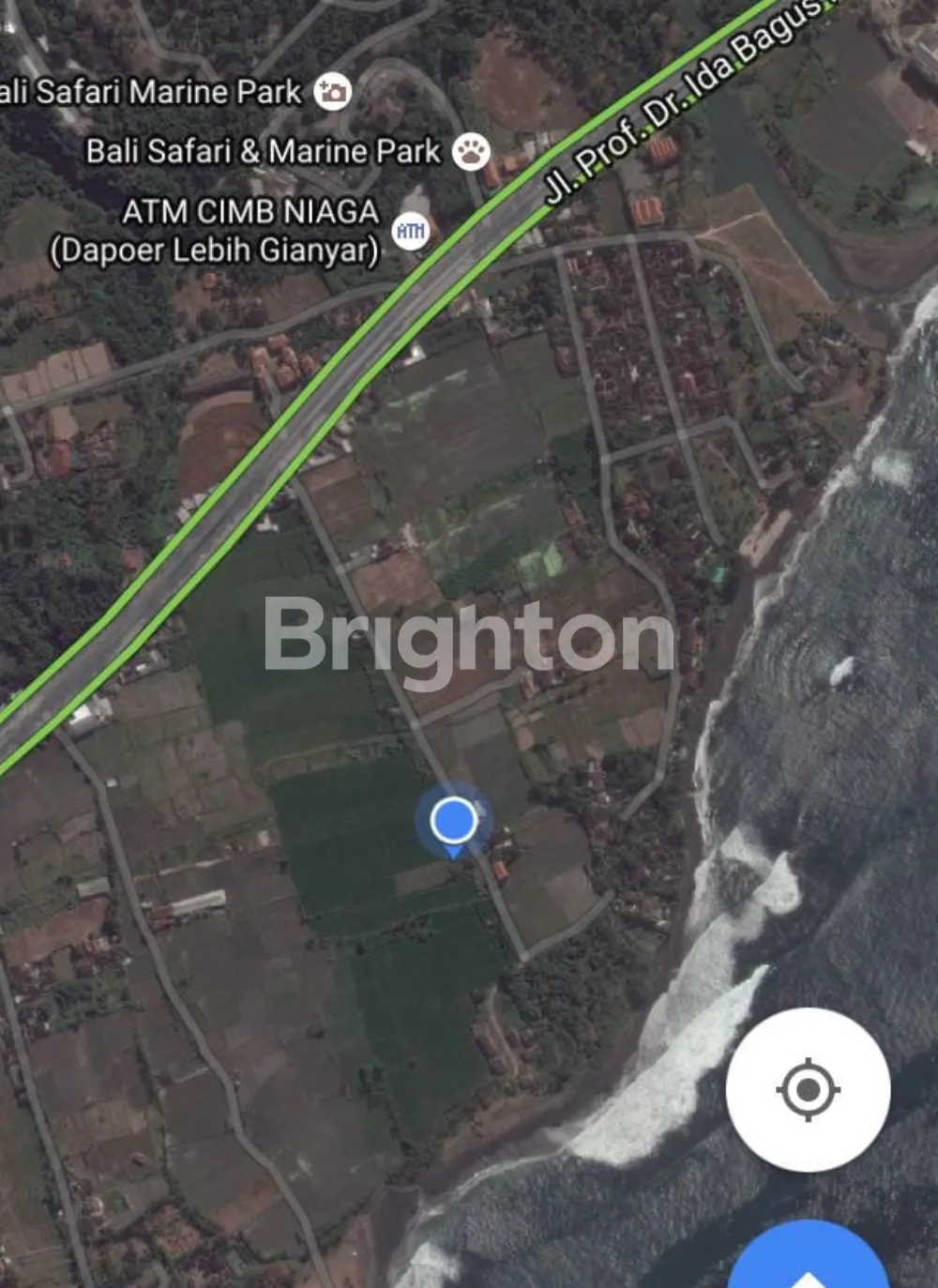Open the Bali Safari & Marine Park paw marker
This screenshot has height=1288, width=938.
click(x=471, y=151)
